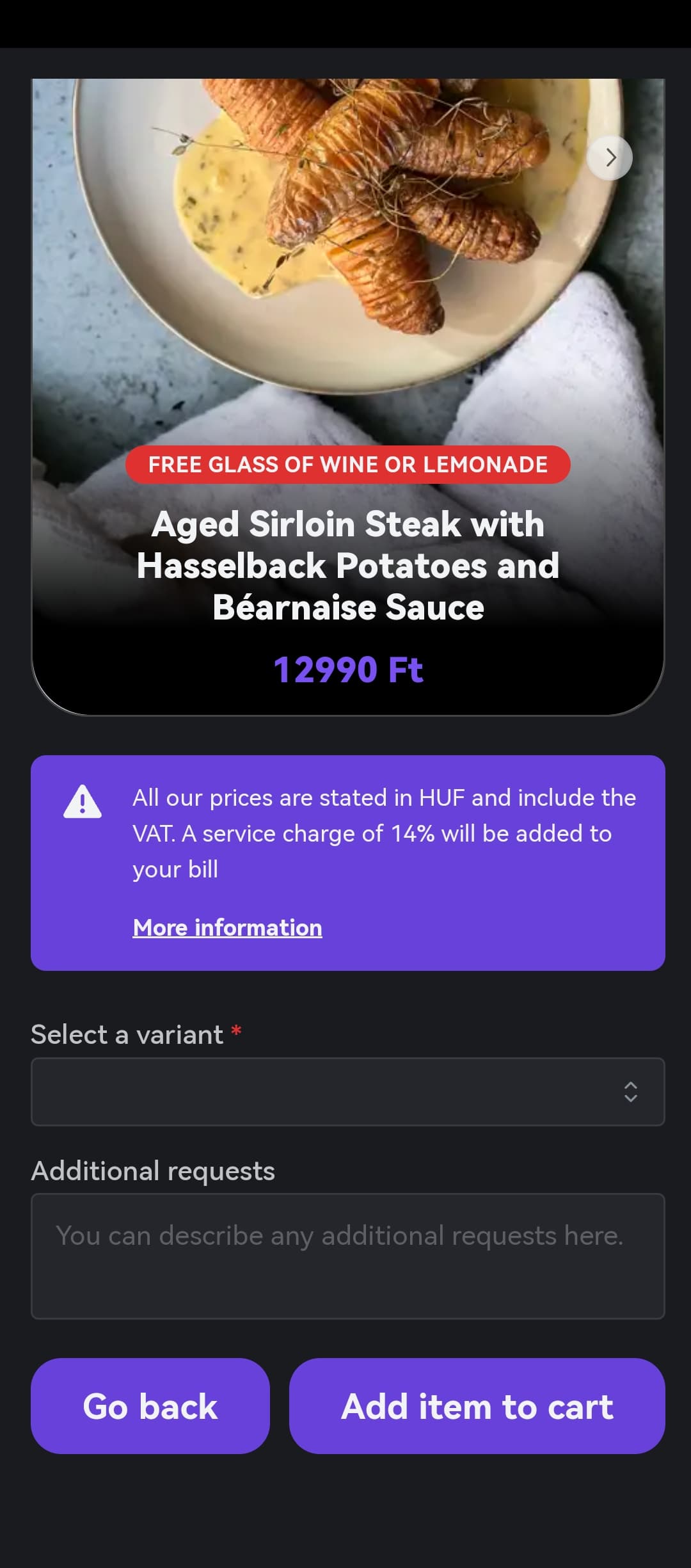Focus the Additional requests text field
This screenshot has width=691, height=1568.
347,1256
